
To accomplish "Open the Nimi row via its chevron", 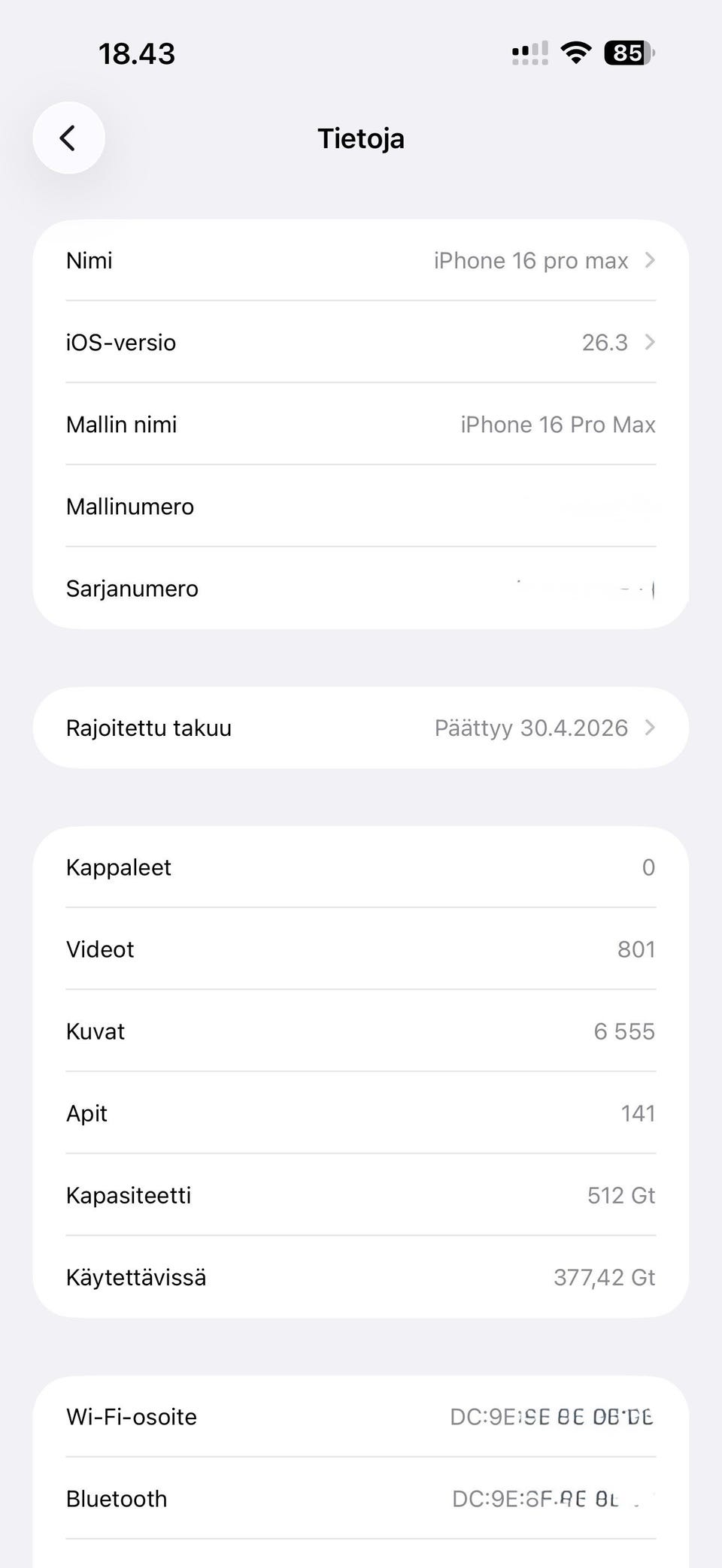I will click(x=649, y=260).
